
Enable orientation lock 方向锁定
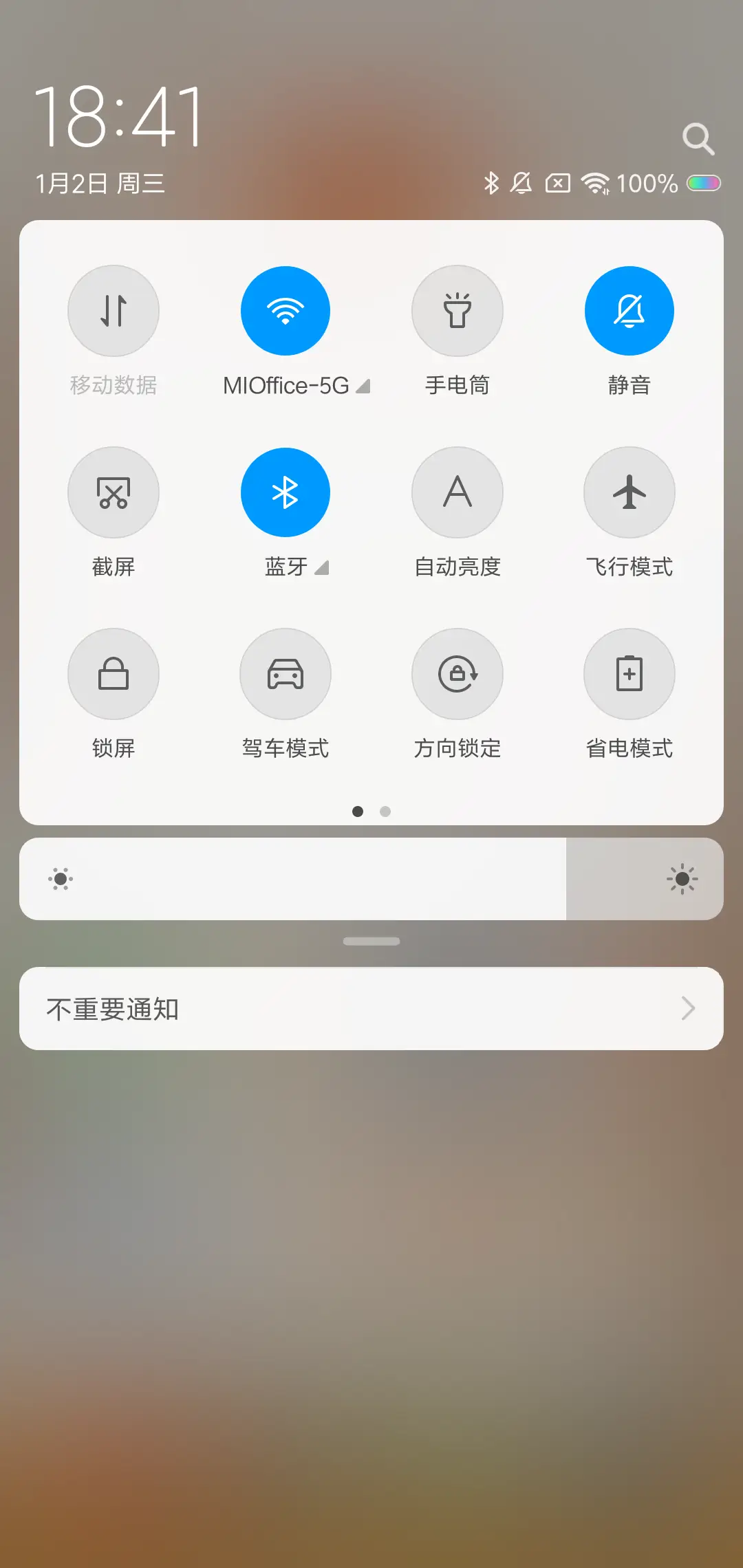point(457,675)
